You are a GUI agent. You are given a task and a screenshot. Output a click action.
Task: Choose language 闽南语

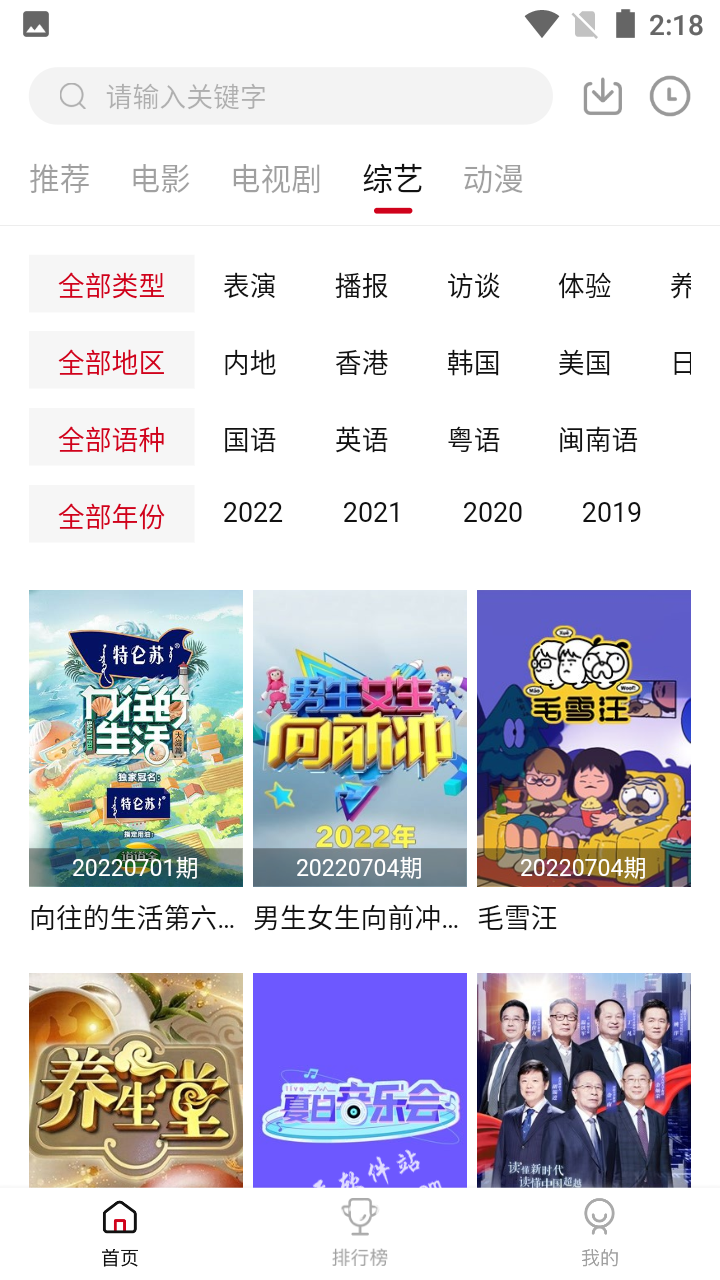coord(598,440)
